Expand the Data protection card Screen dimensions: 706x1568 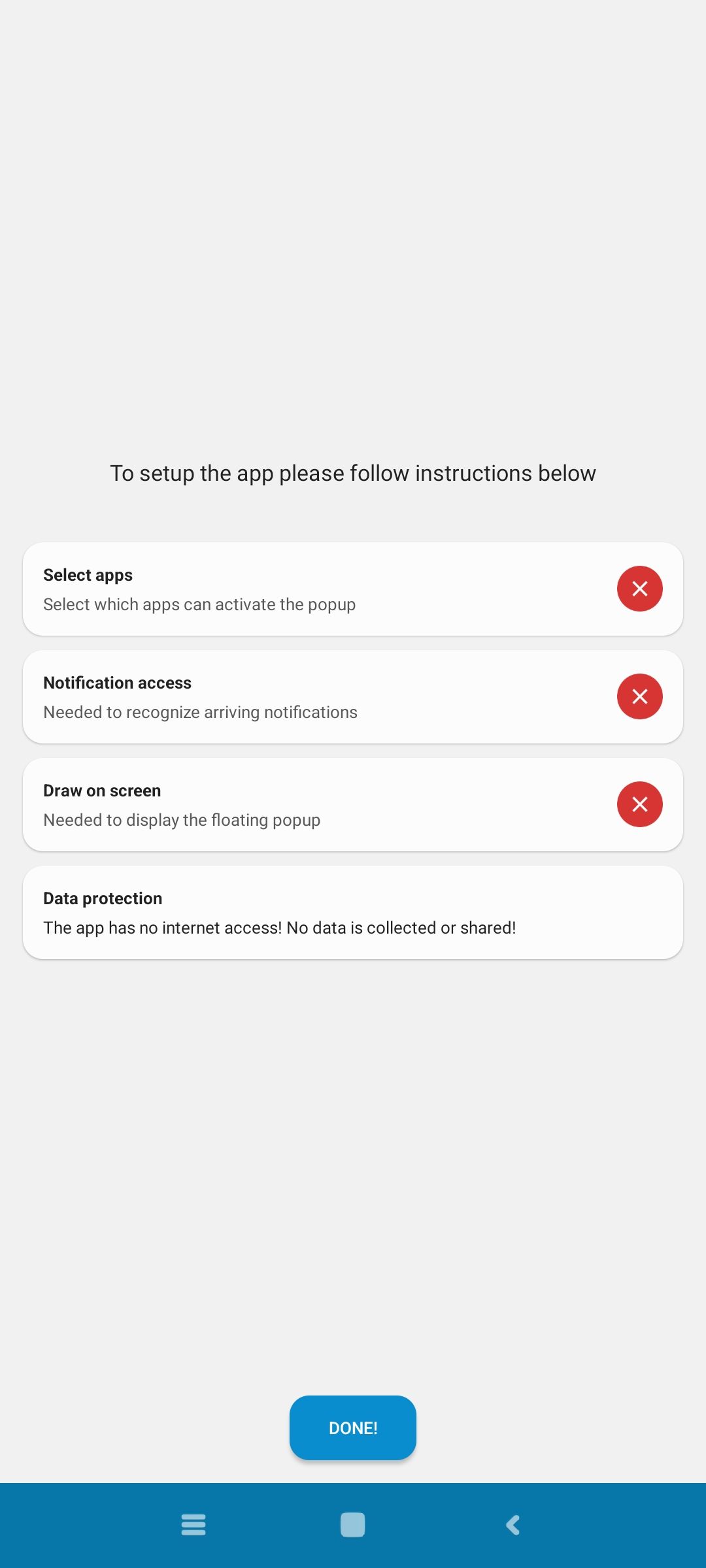click(353, 912)
